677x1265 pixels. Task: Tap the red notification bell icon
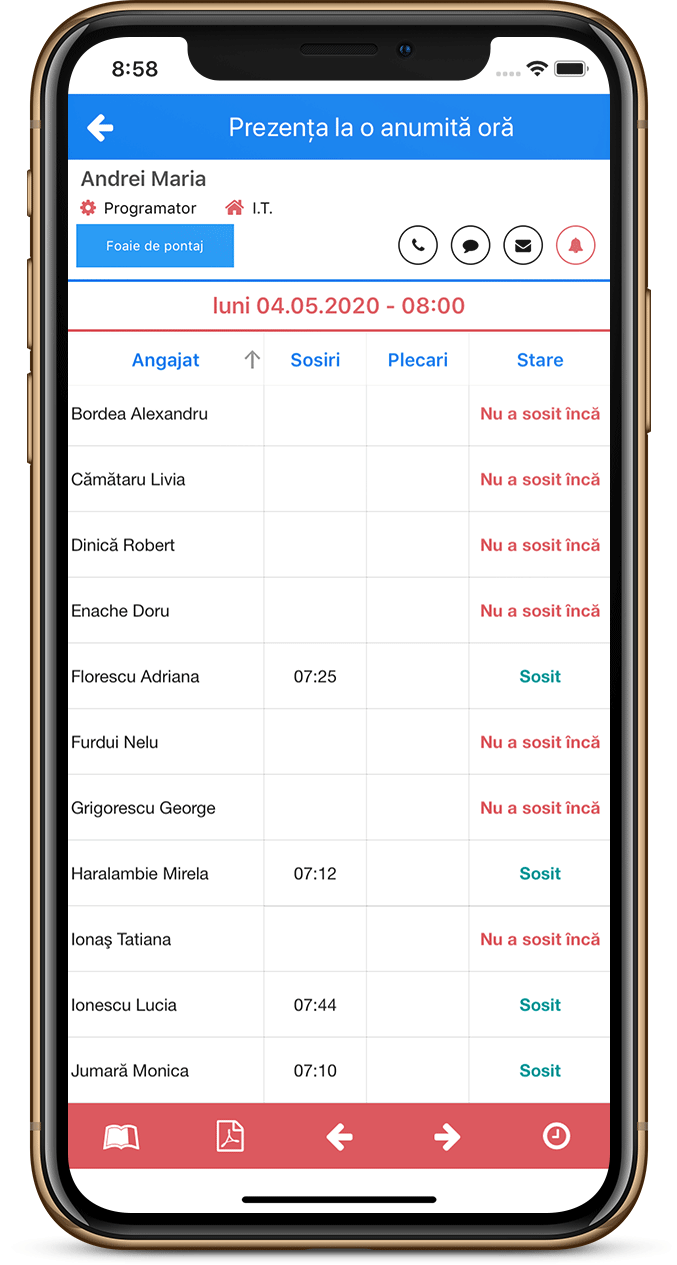[575, 245]
